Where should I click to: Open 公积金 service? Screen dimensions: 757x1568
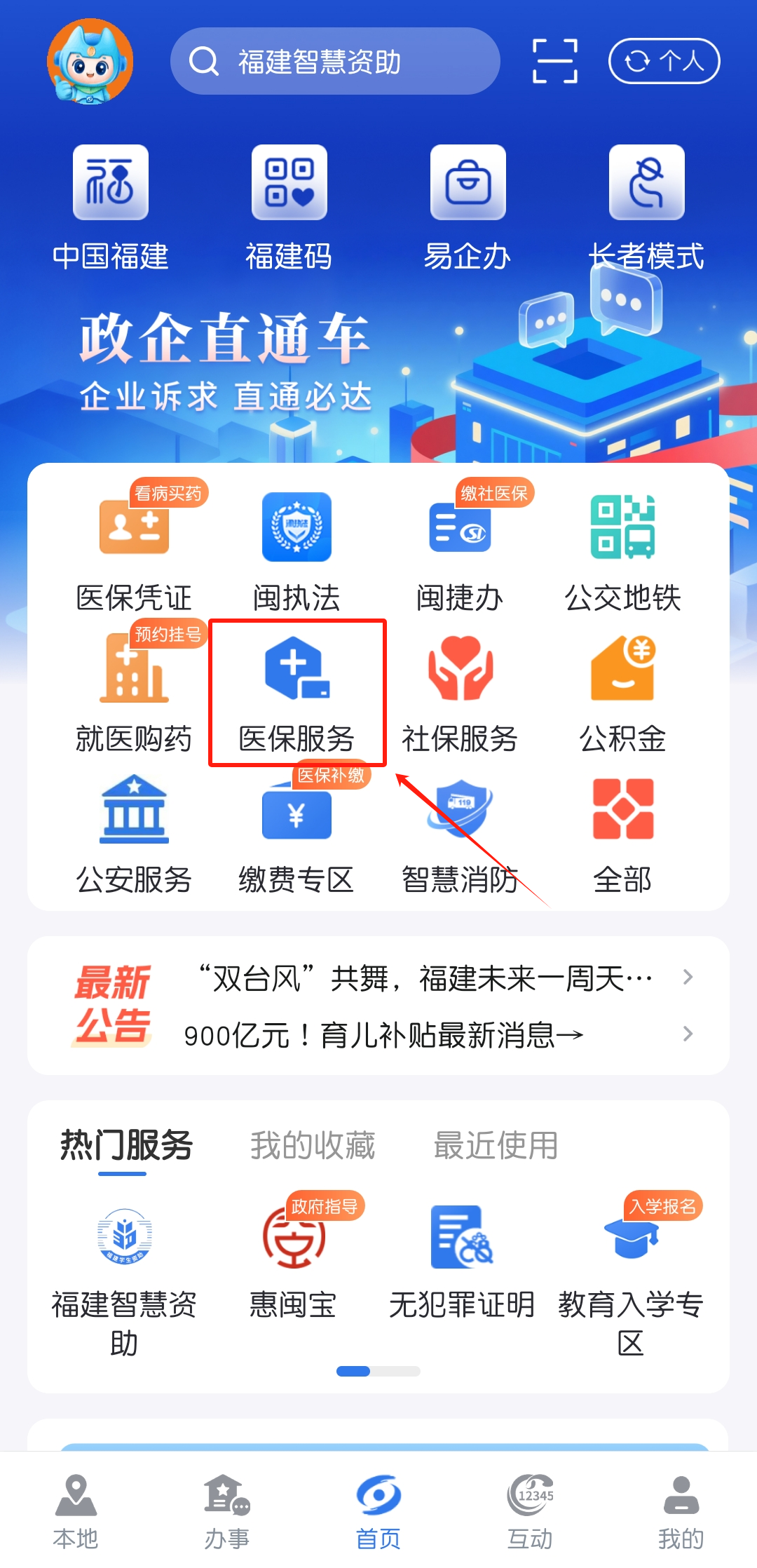622,693
